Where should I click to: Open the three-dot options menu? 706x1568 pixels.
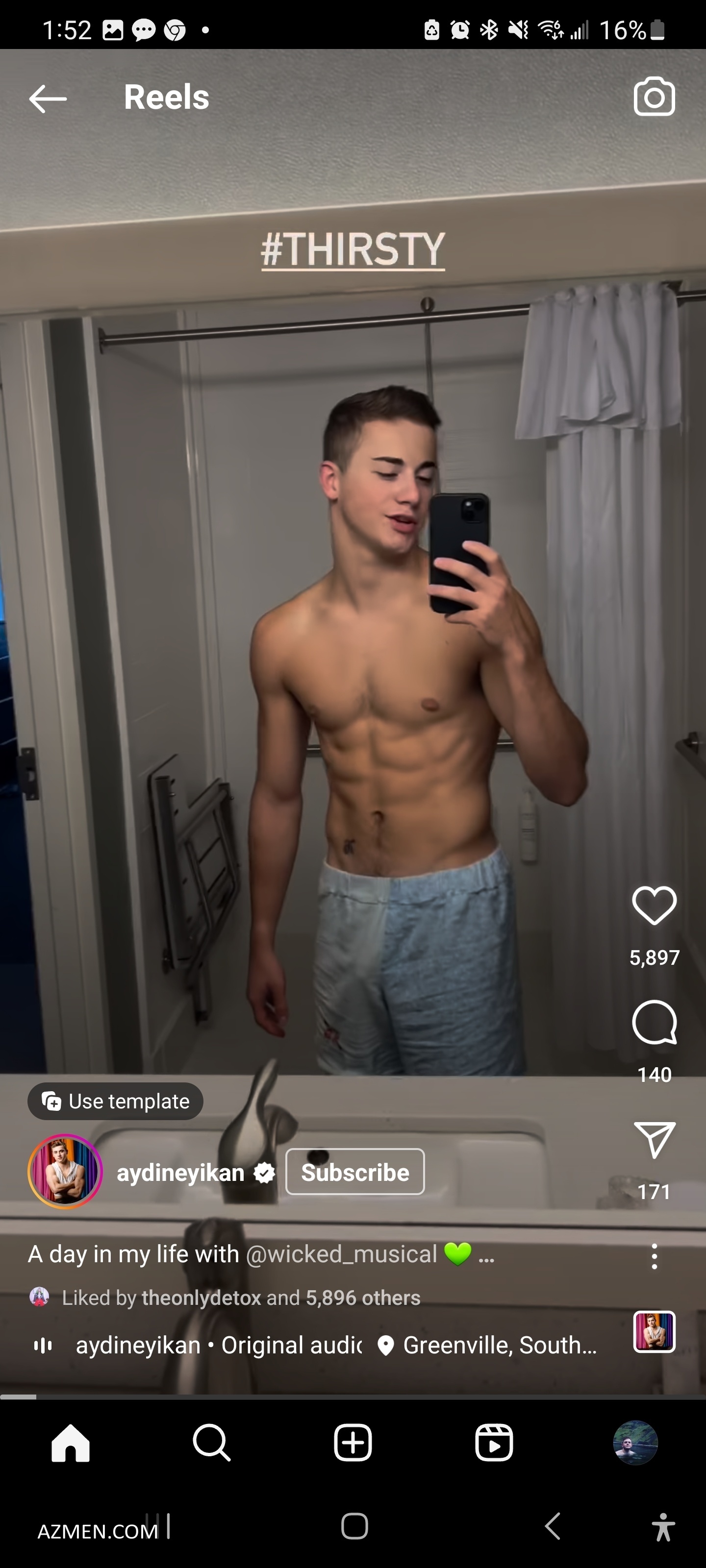(654, 1256)
